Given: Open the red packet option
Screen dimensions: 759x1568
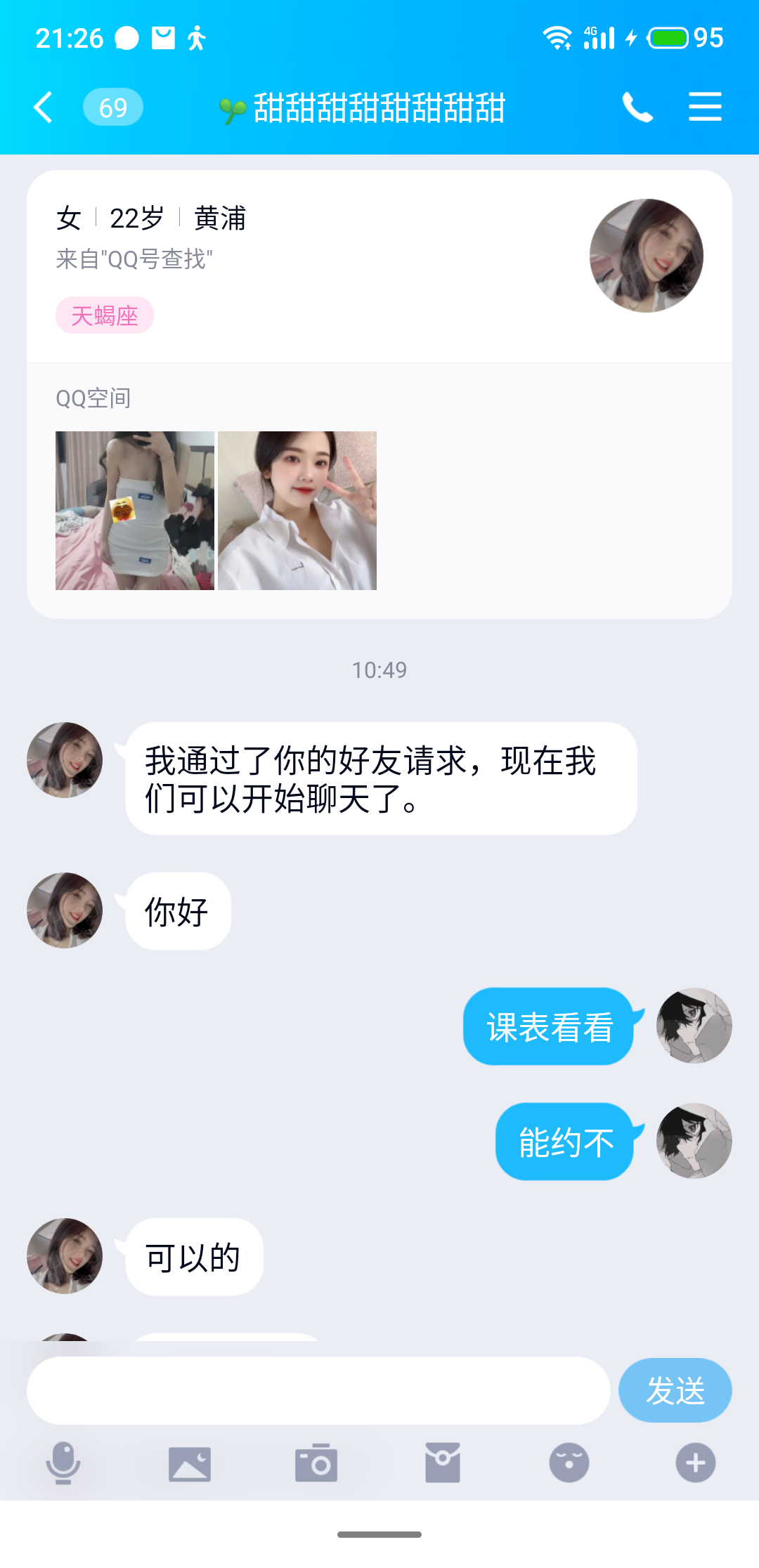Looking at the screenshot, I should click(x=443, y=1463).
